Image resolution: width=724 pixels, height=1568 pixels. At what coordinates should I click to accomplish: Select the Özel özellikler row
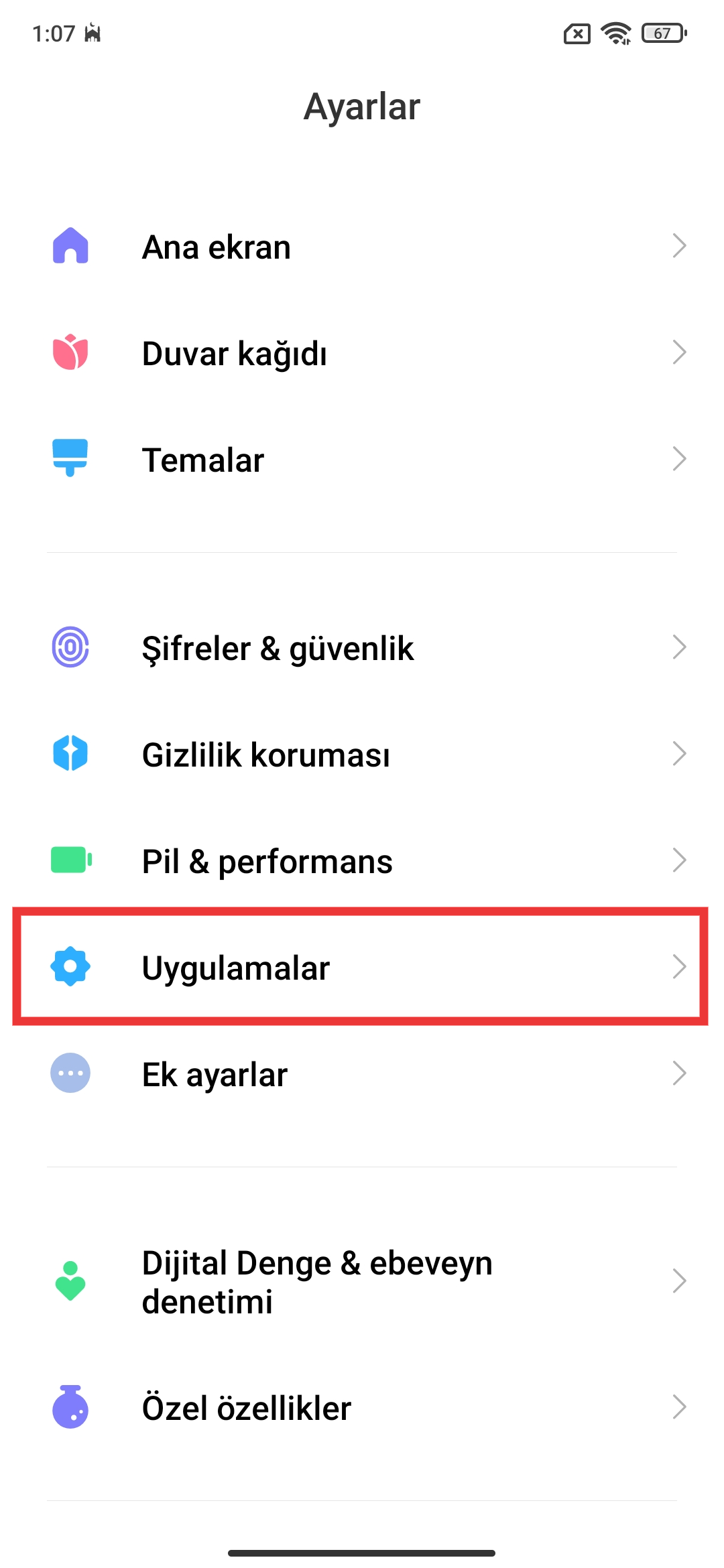tap(246, 1409)
